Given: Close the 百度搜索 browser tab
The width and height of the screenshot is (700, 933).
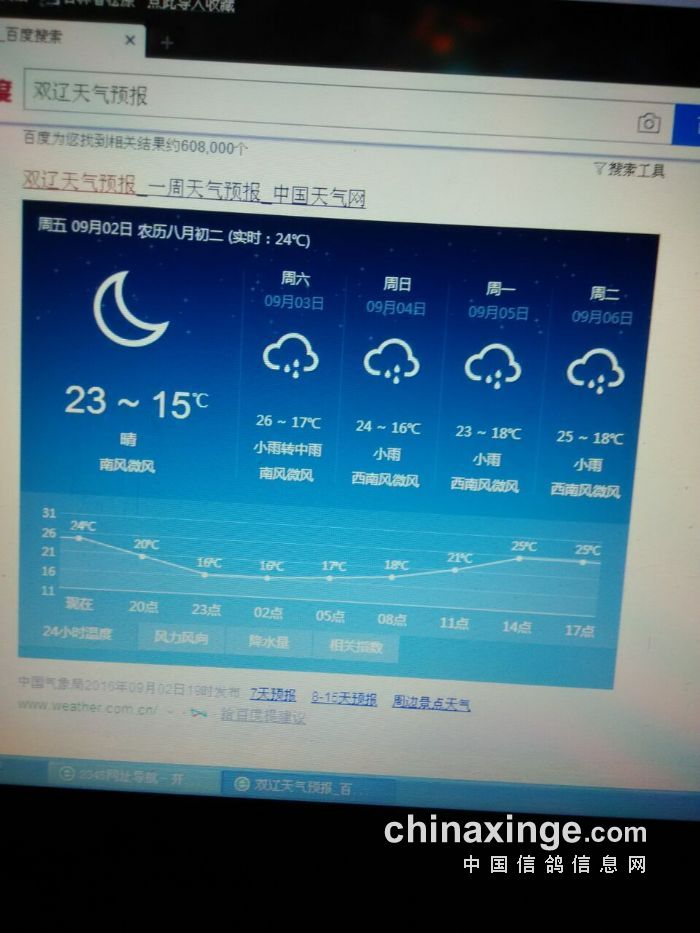Looking at the screenshot, I should (x=130, y=40).
